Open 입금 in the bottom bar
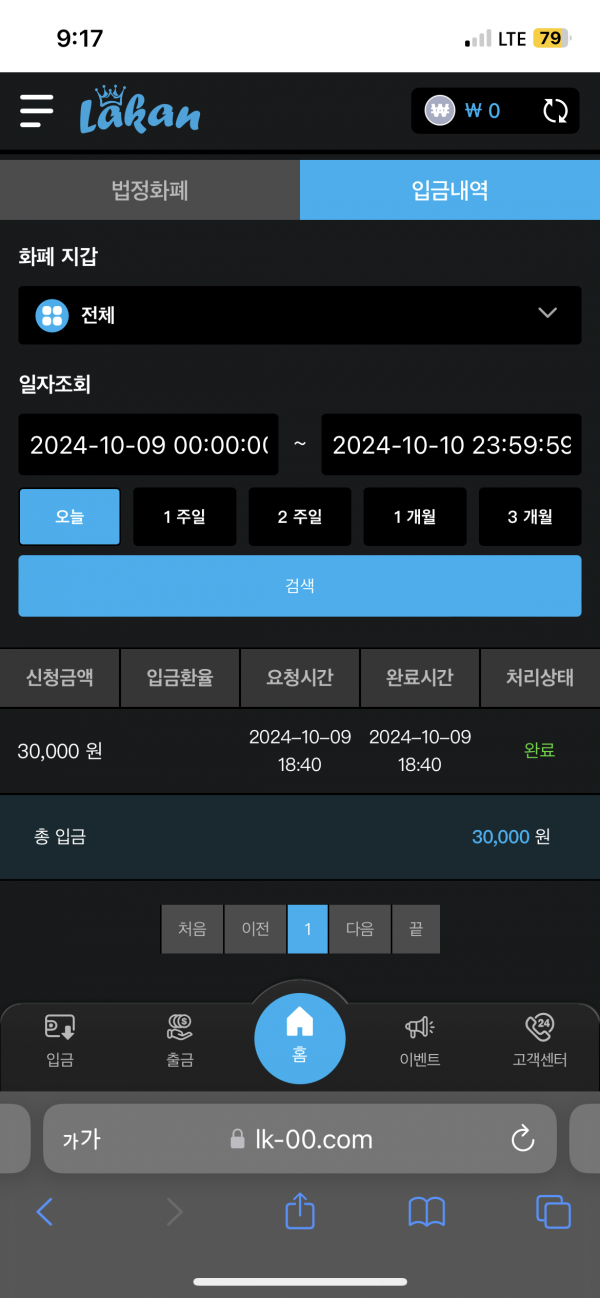Viewport: 600px width, 1298px height. click(x=60, y=1040)
